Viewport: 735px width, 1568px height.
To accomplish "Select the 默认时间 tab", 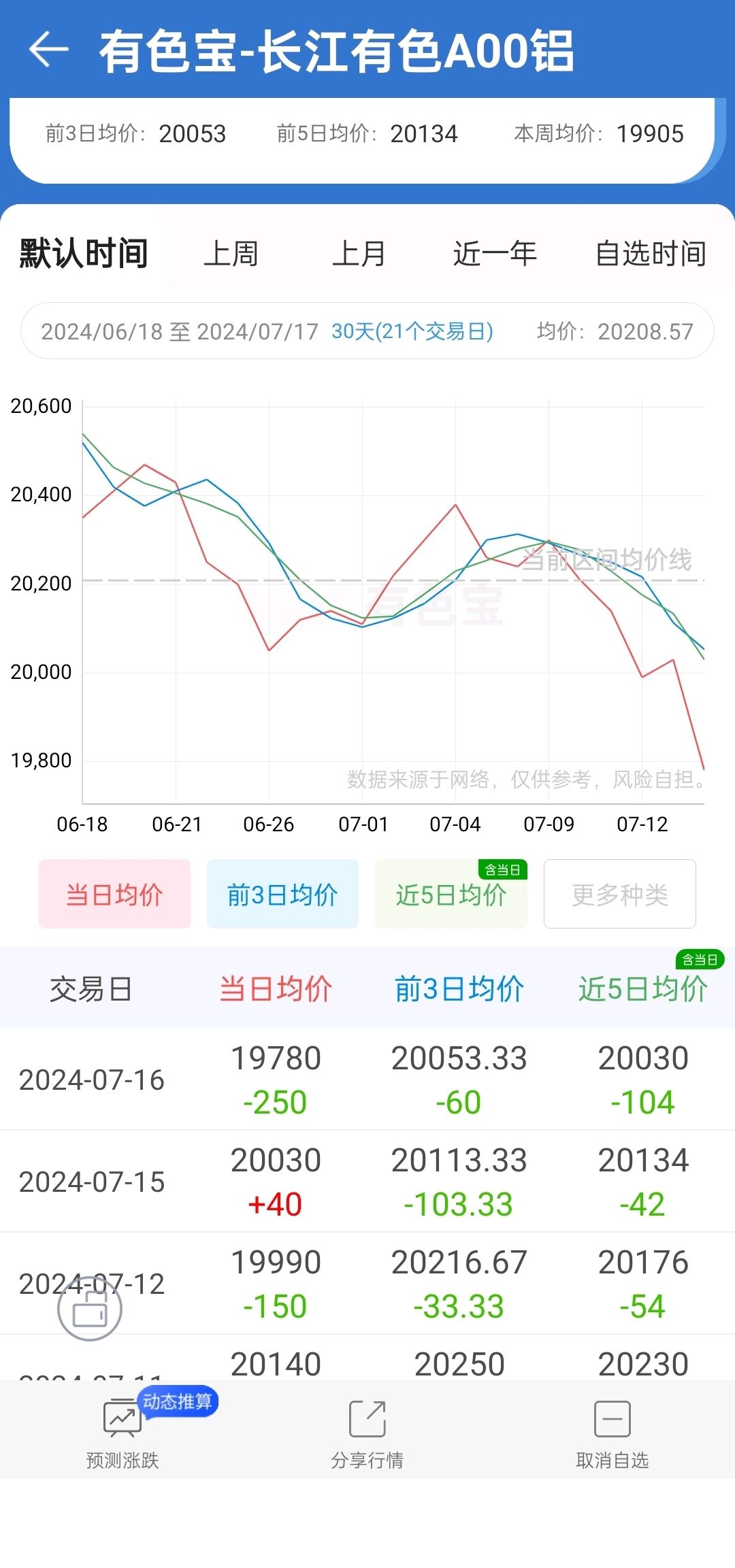I will (84, 254).
